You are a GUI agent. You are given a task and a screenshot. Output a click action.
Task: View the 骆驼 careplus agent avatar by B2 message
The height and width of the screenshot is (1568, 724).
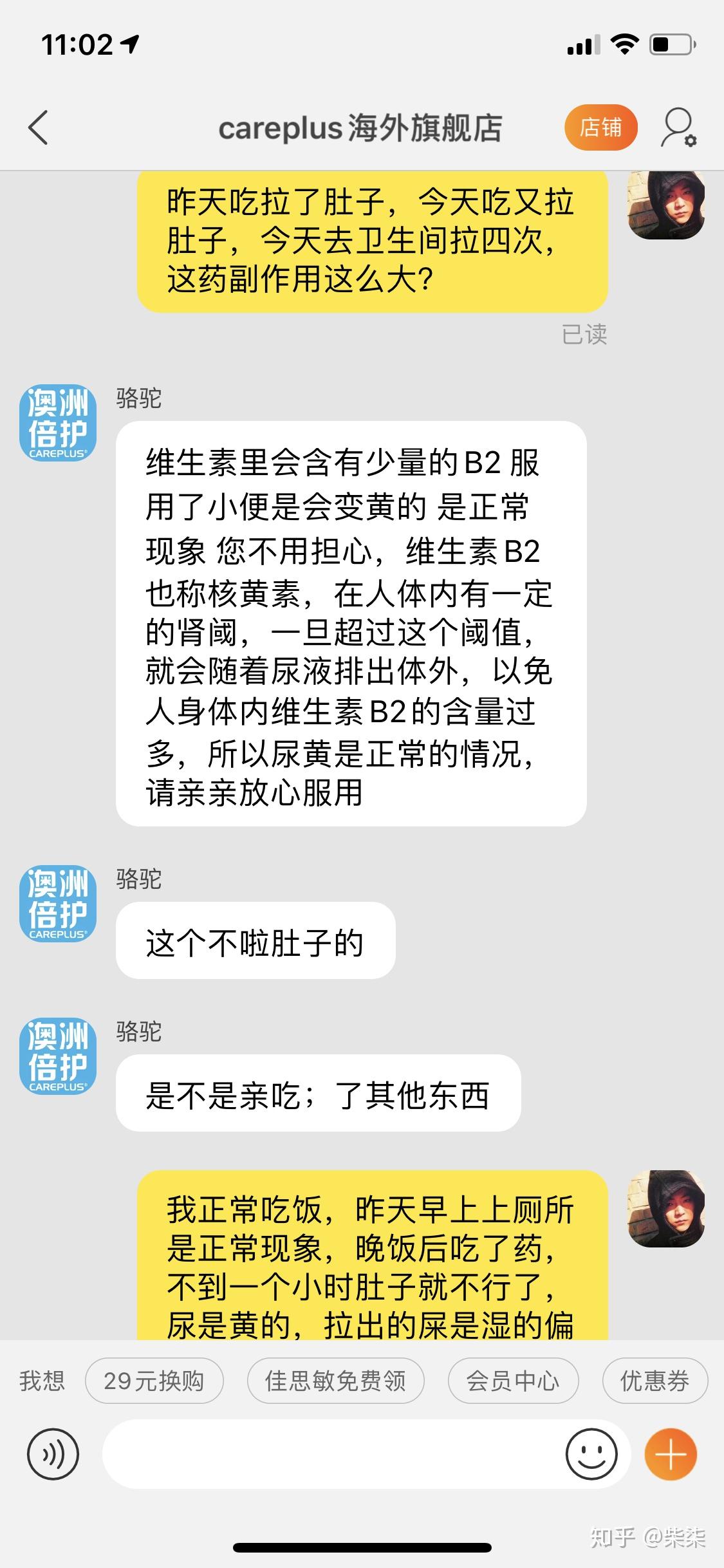pos(58,423)
